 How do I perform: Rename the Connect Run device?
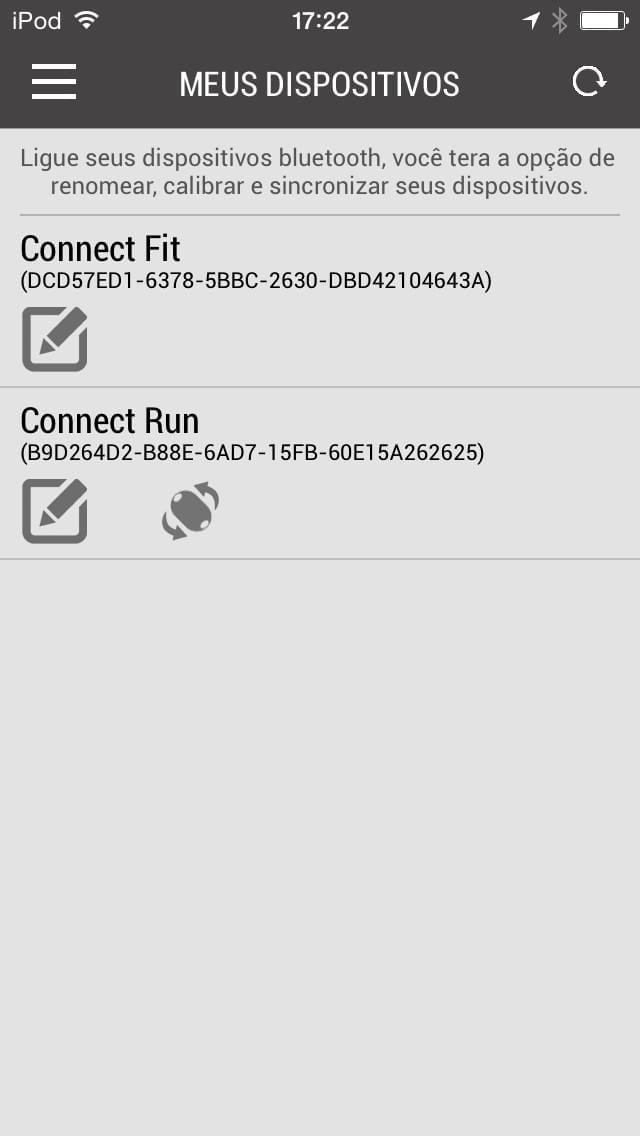[55, 511]
